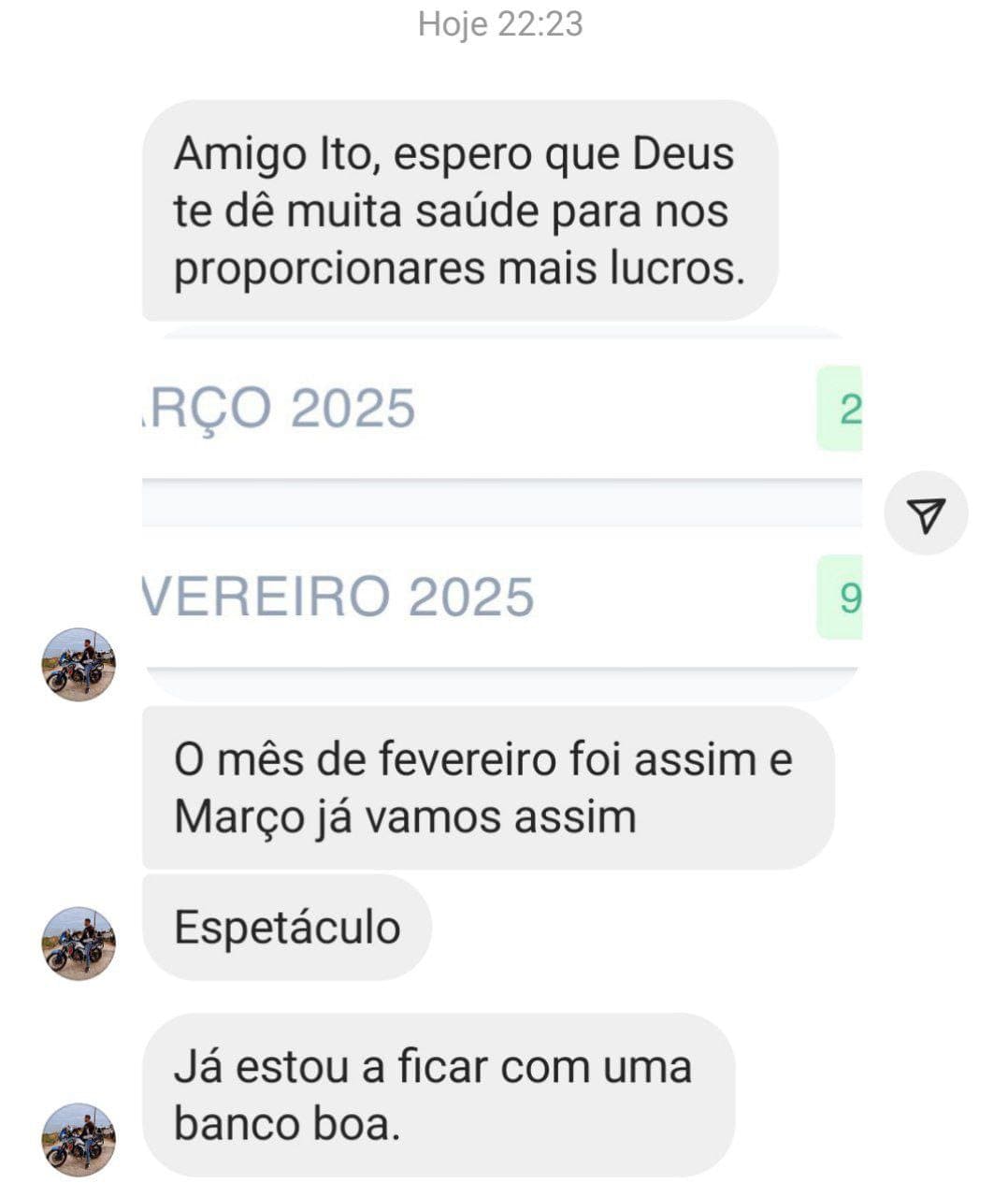View the profile photo beside the 'banco boa' message
The image size is (1008, 1197).
point(79,1139)
